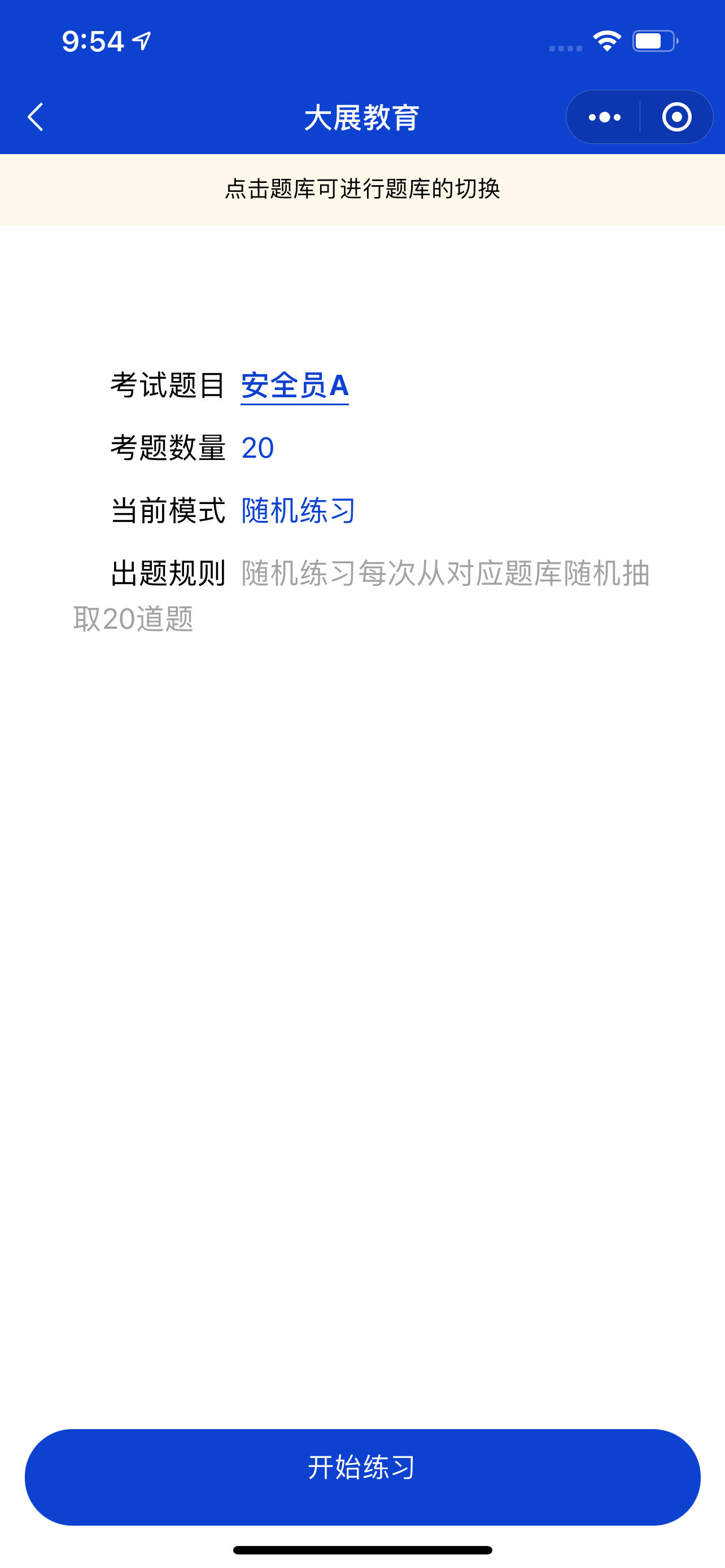725x1568 pixels.
Task: Tap the circular close capsule icon
Action: click(678, 116)
